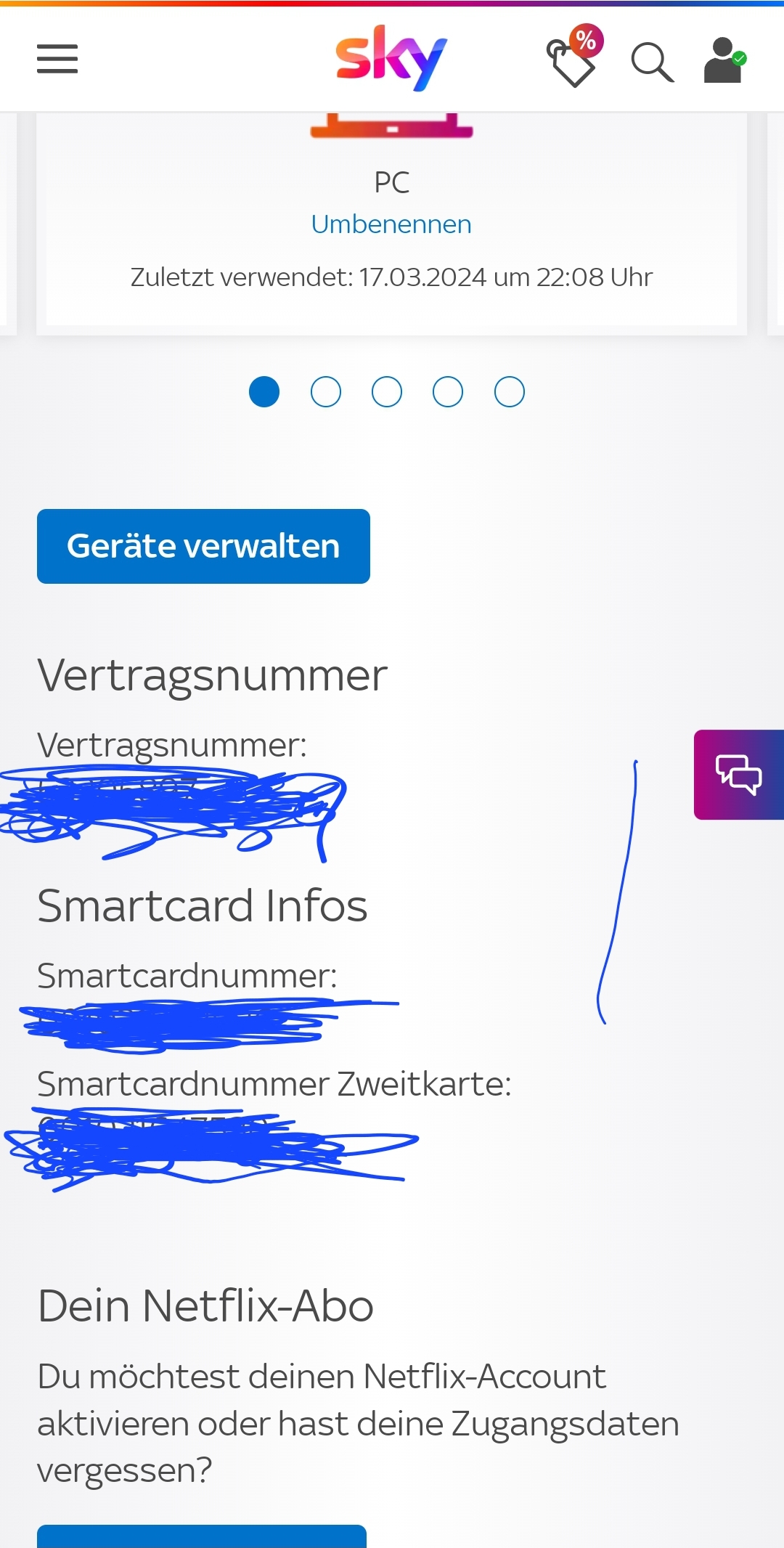Tap the Geräte verwalten button

click(x=203, y=546)
